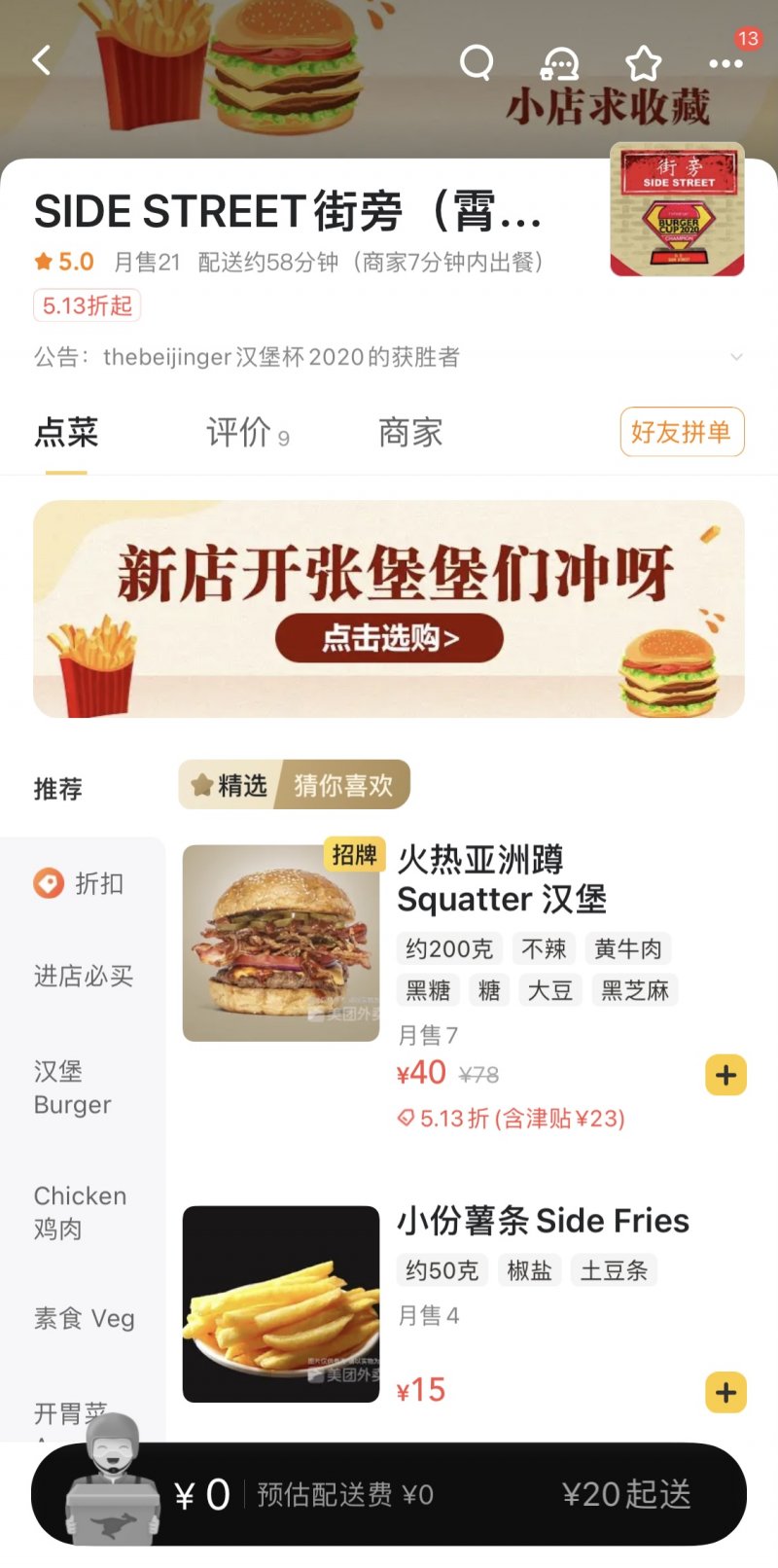Go back using the top-left arrow
778x1568 pixels.
point(41,61)
